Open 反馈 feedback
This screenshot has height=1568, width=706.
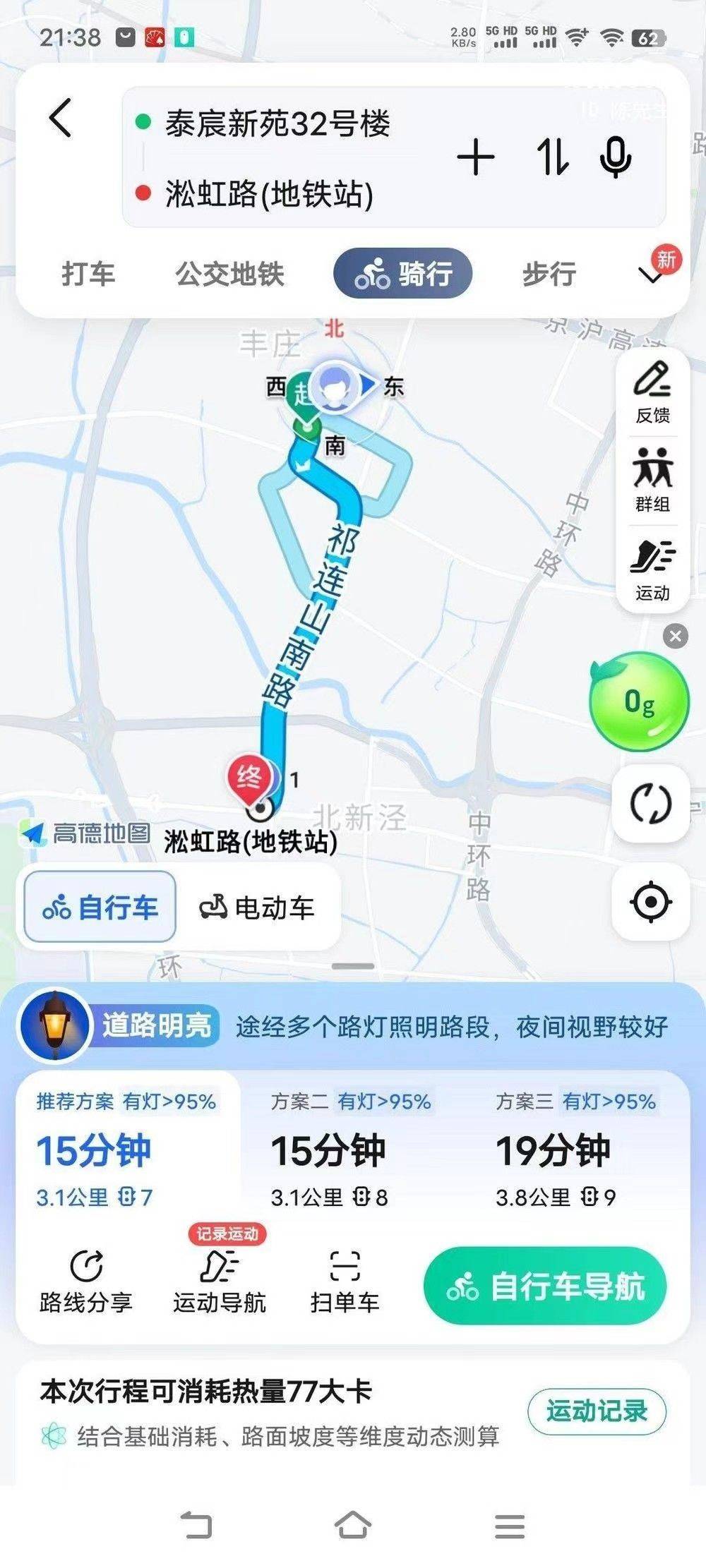[652, 392]
